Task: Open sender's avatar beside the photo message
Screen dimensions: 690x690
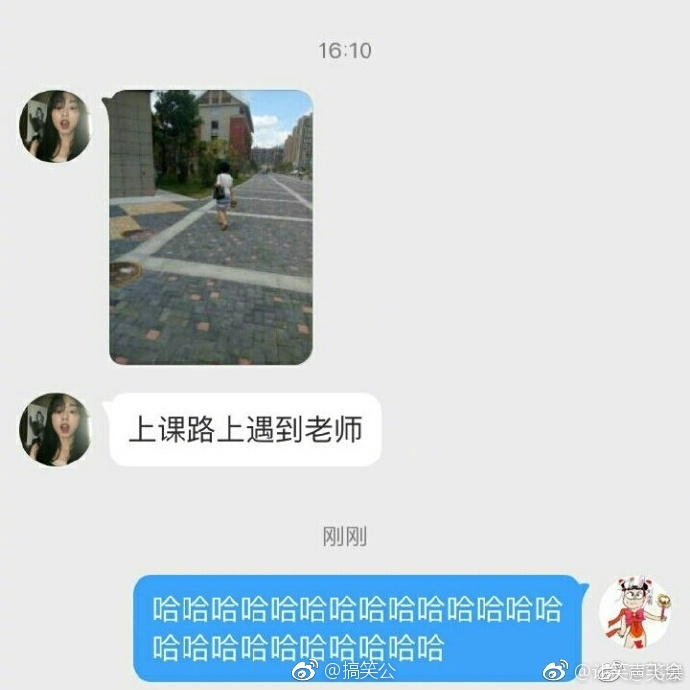Action: tap(54, 126)
